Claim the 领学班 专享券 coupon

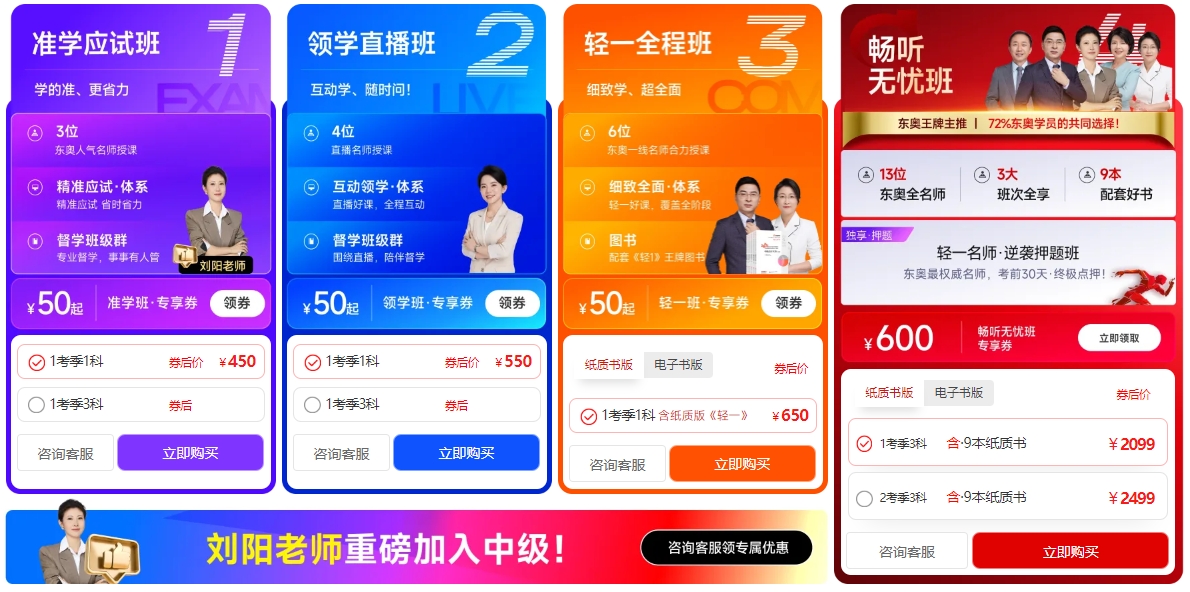[x=512, y=303]
